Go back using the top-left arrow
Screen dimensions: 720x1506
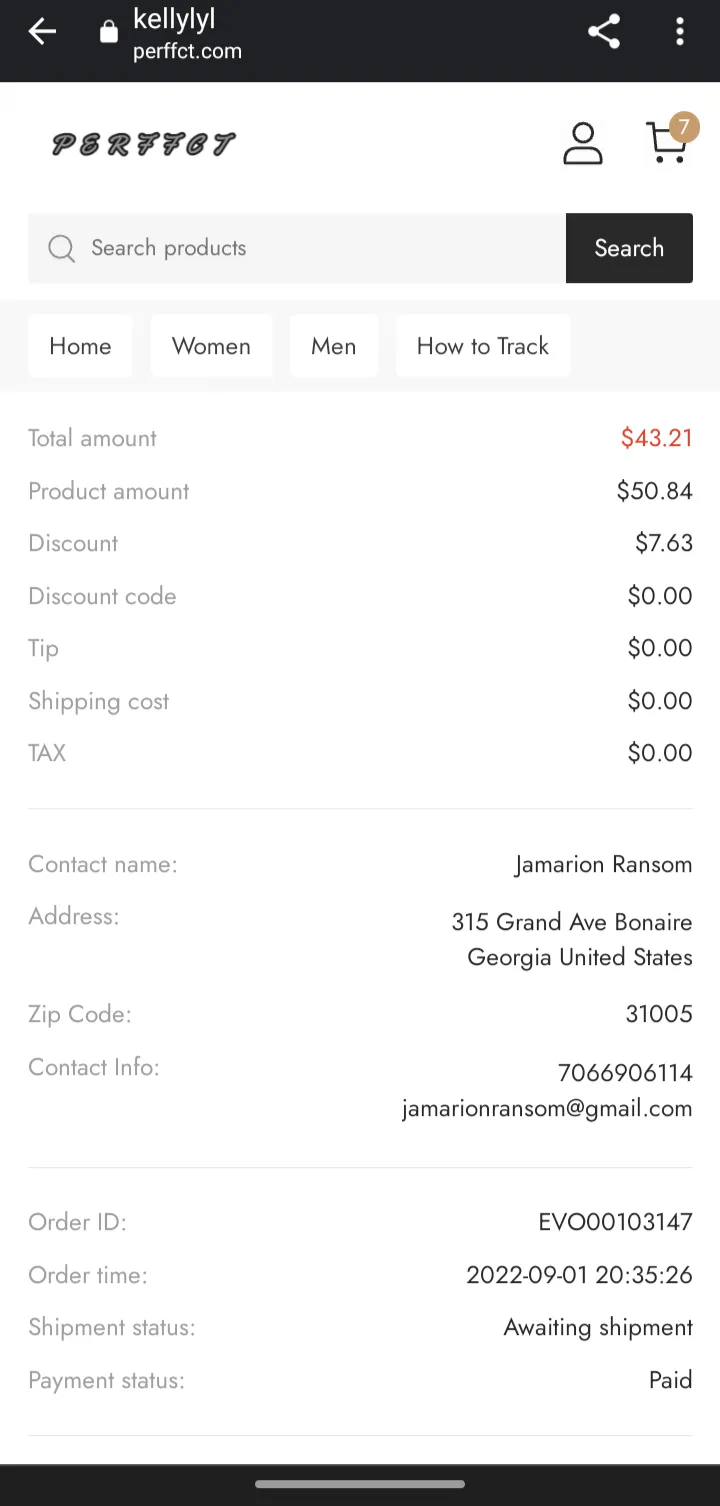pyautogui.click(x=42, y=32)
